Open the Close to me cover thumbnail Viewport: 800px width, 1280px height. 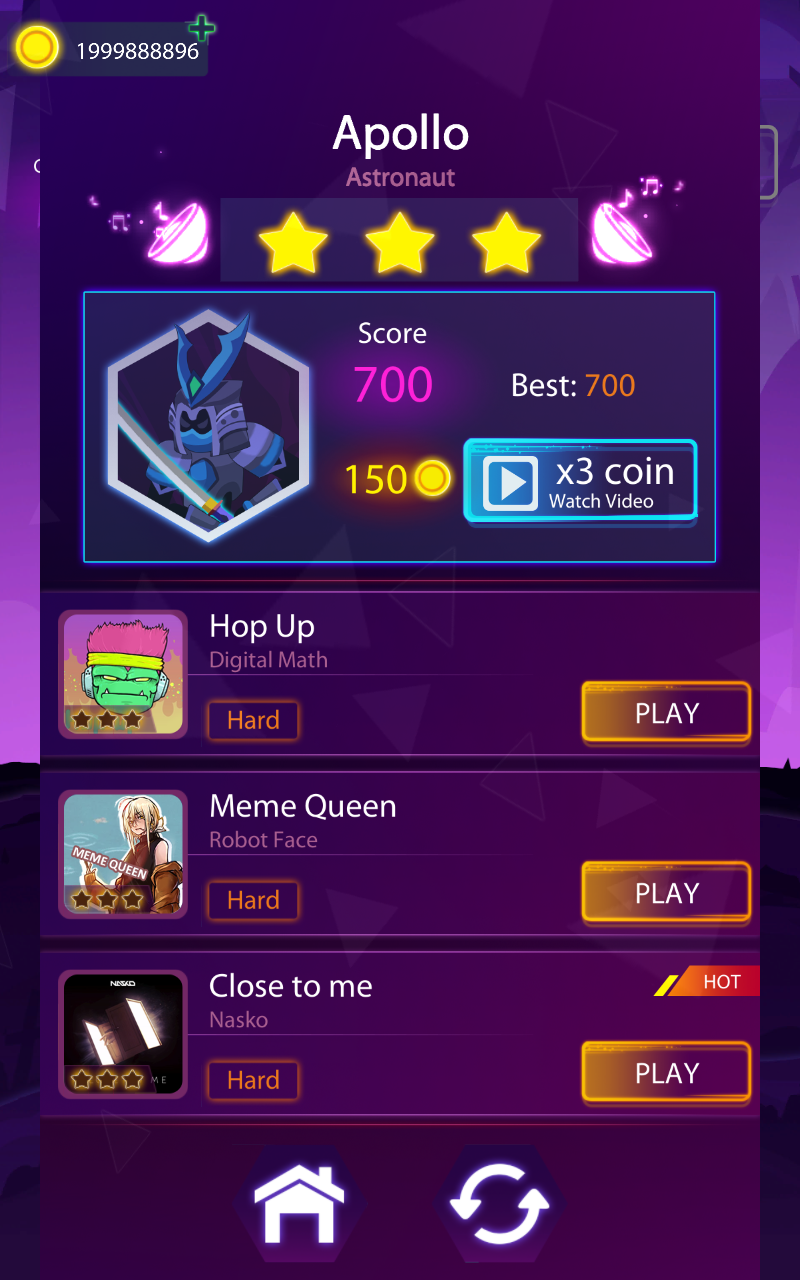click(x=123, y=1034)
